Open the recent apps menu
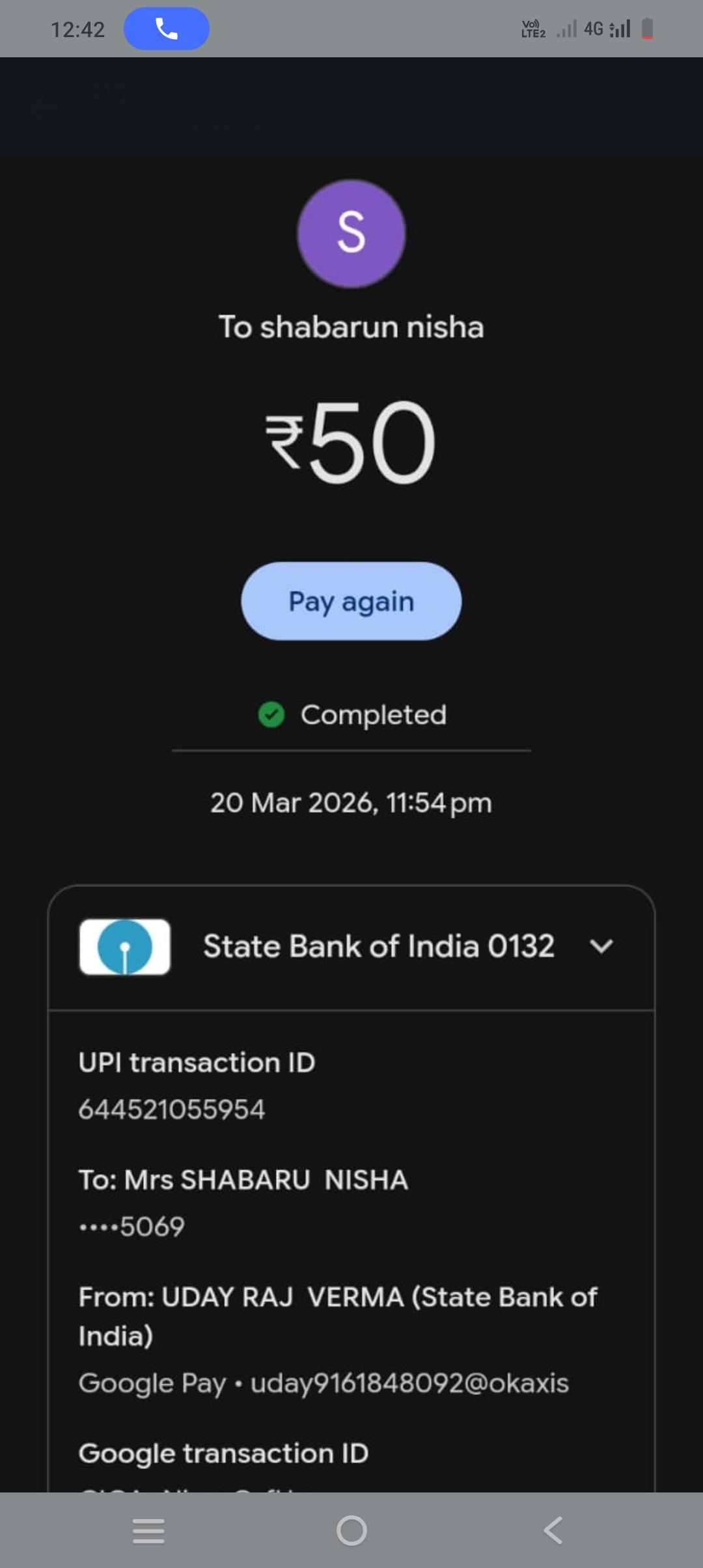The height and width of the screenshot is (1568, 703). point(148,1530)
